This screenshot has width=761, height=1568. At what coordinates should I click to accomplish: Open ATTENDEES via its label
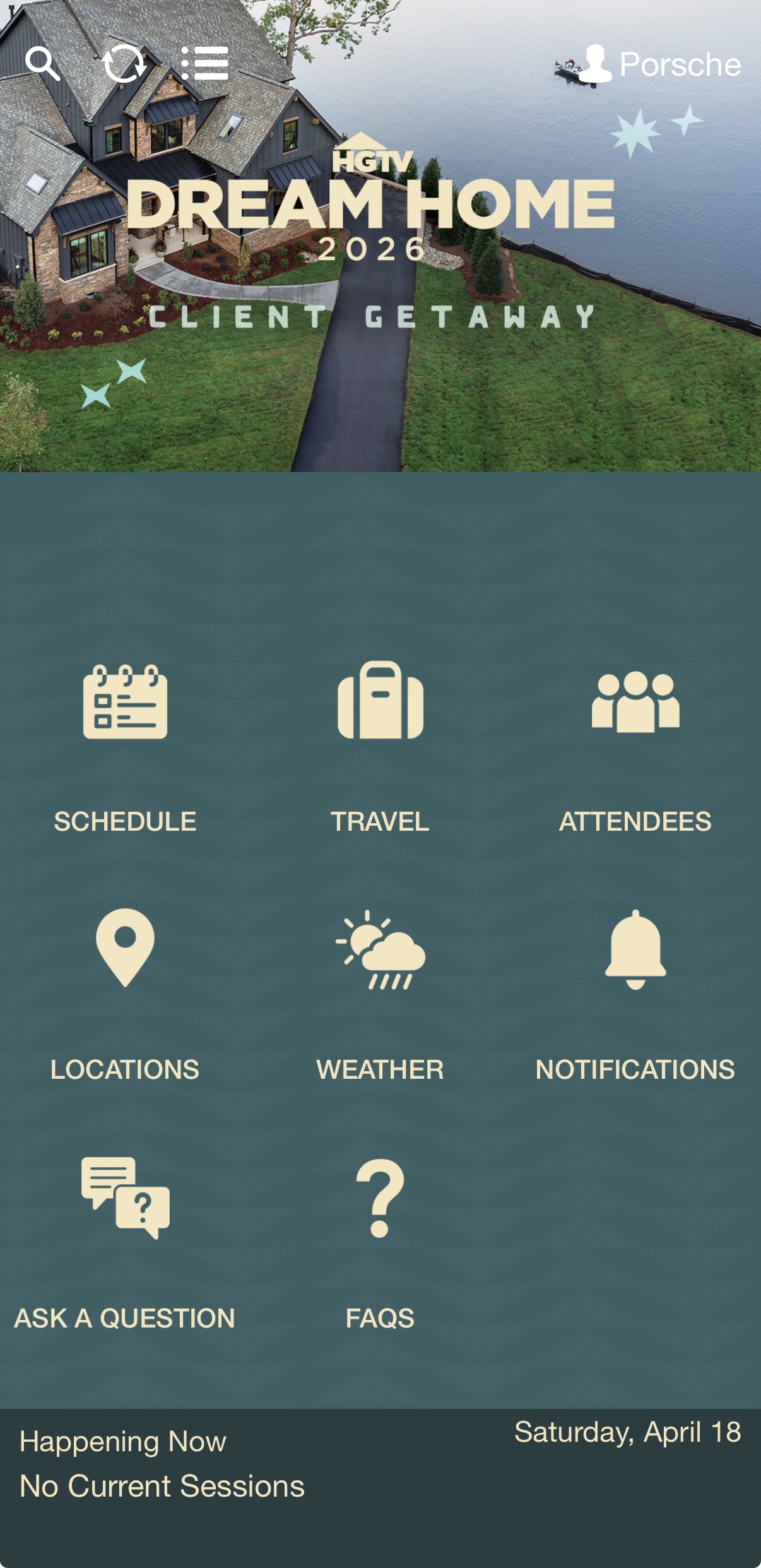click(x=636, y=821)
